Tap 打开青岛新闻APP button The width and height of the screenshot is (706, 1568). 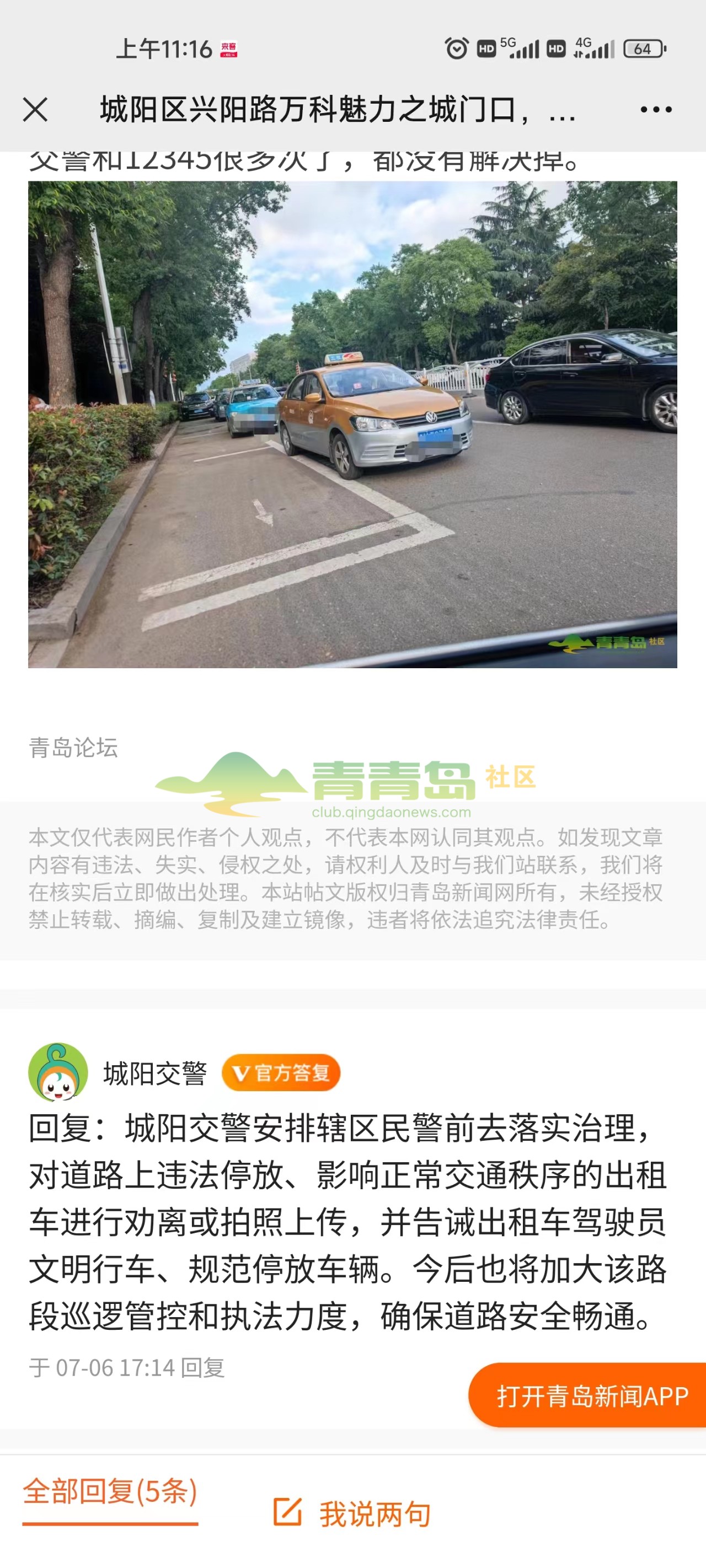[x=591, y=1395]
